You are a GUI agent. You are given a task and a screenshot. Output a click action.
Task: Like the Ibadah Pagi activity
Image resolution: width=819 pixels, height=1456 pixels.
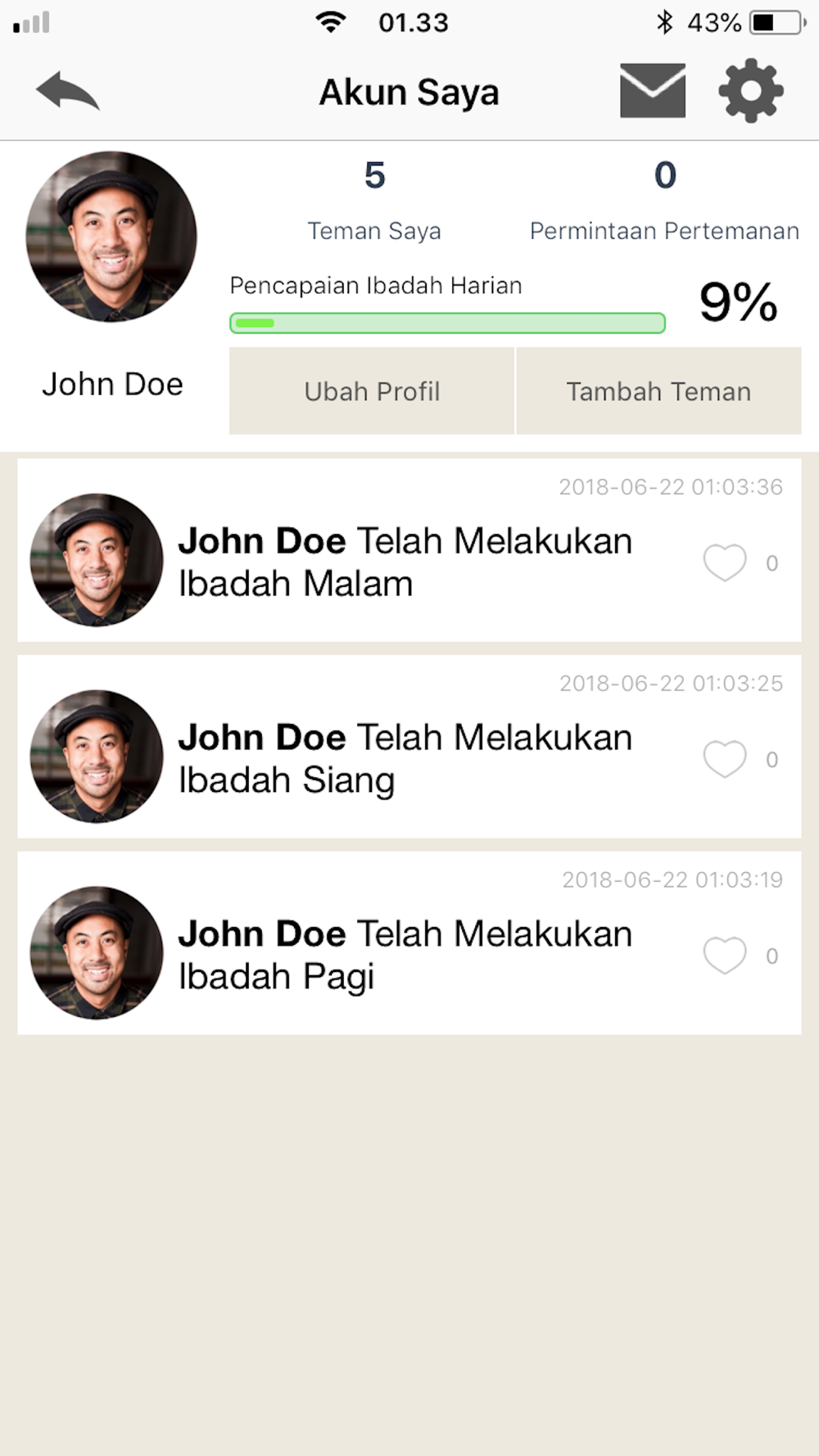pyautogui.click(x=725, y=956)
